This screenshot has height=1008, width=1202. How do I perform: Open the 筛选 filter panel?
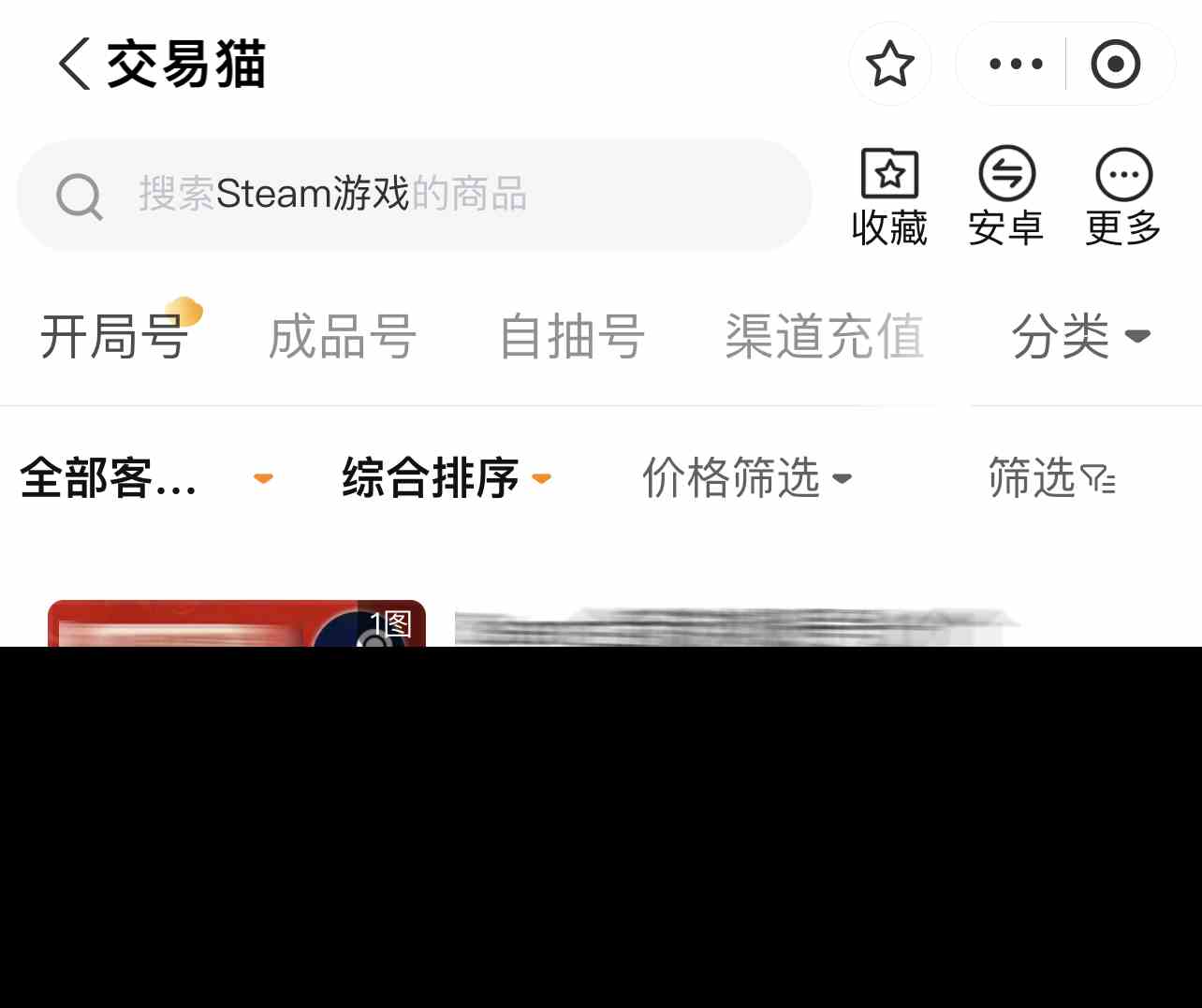click(x=1051, y=478)
